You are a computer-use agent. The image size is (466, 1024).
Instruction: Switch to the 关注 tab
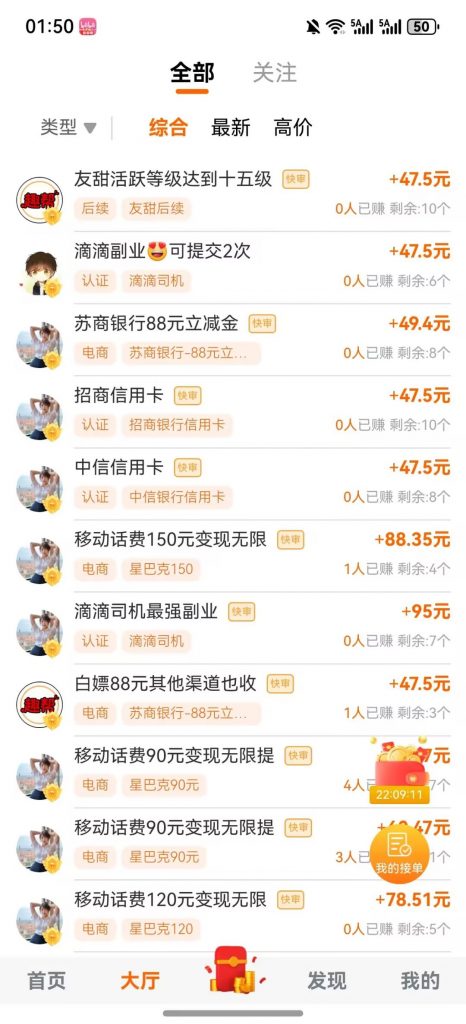275,73
